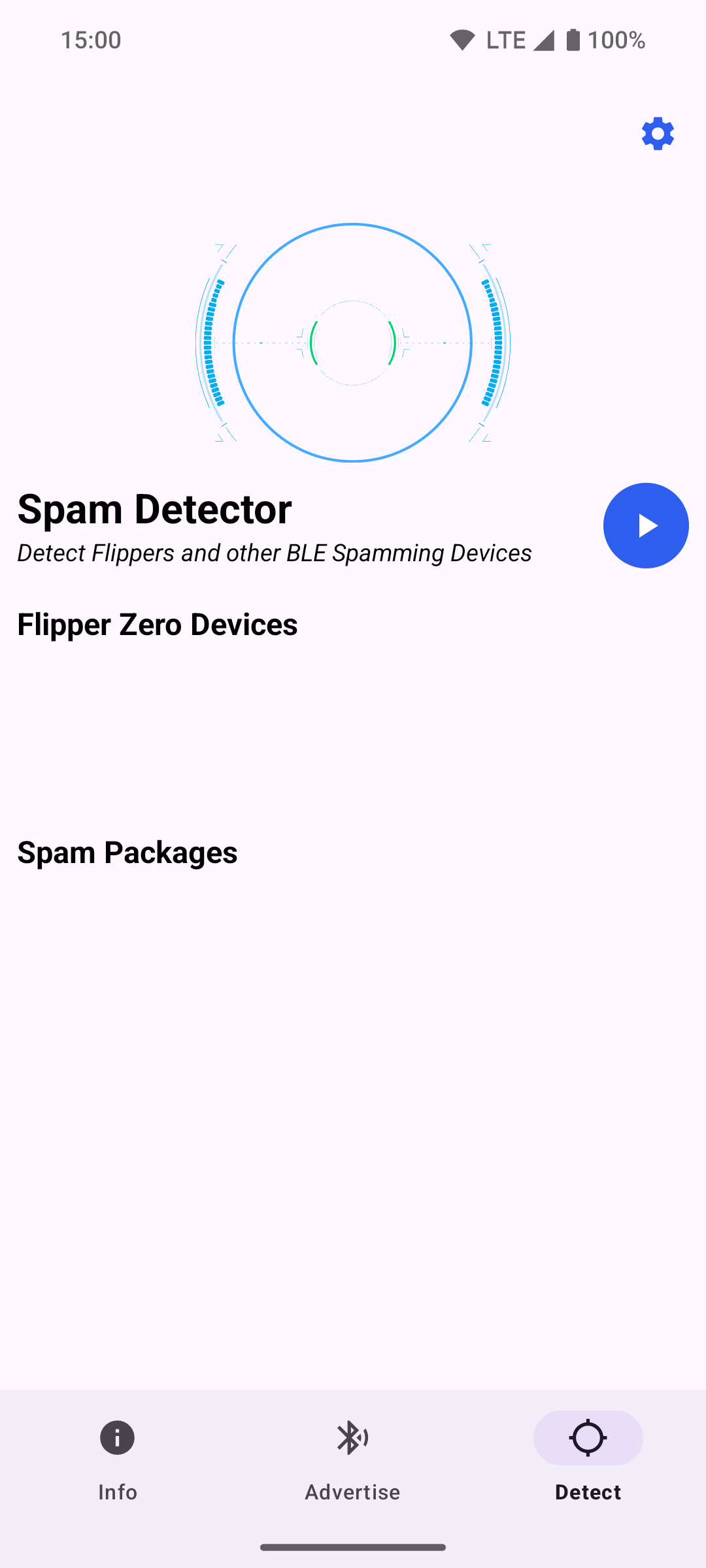The height and width of the screenshot is (1568, 706).
Task: Tap the Bluetooth Advertise icon
Action: coord(352,1437)
